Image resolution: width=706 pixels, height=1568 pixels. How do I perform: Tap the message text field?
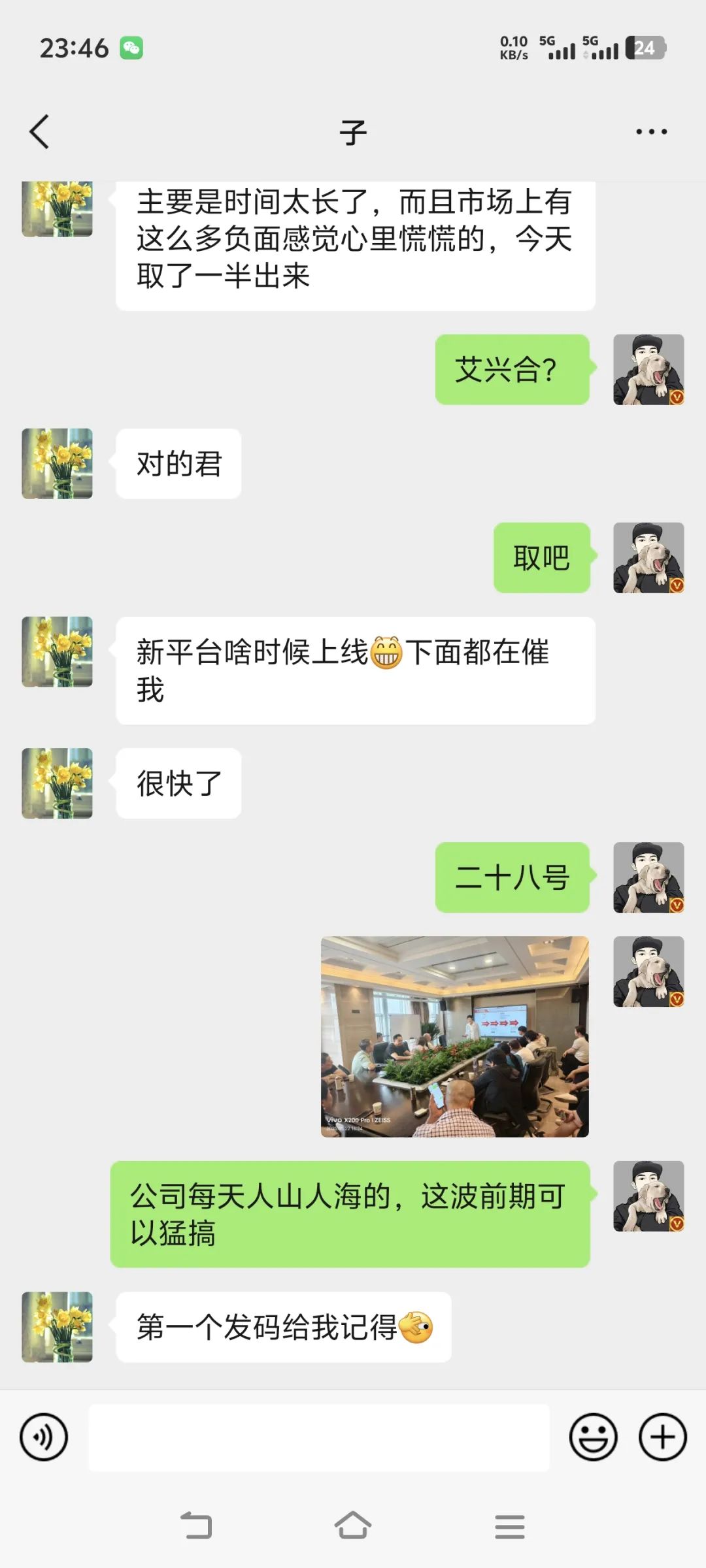tap(319, 1437)
